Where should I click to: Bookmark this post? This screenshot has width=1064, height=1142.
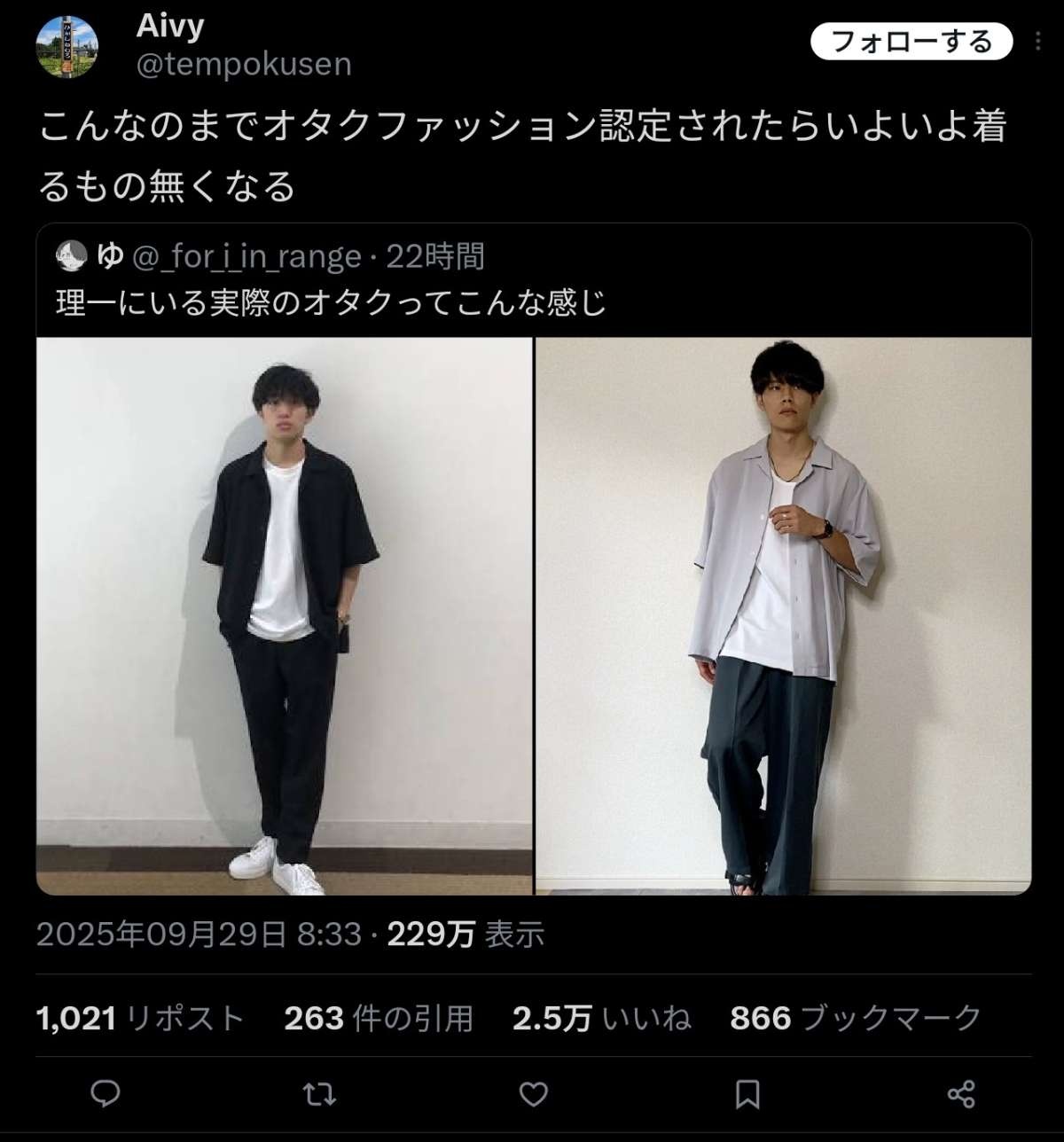(x=747, y=1093)
